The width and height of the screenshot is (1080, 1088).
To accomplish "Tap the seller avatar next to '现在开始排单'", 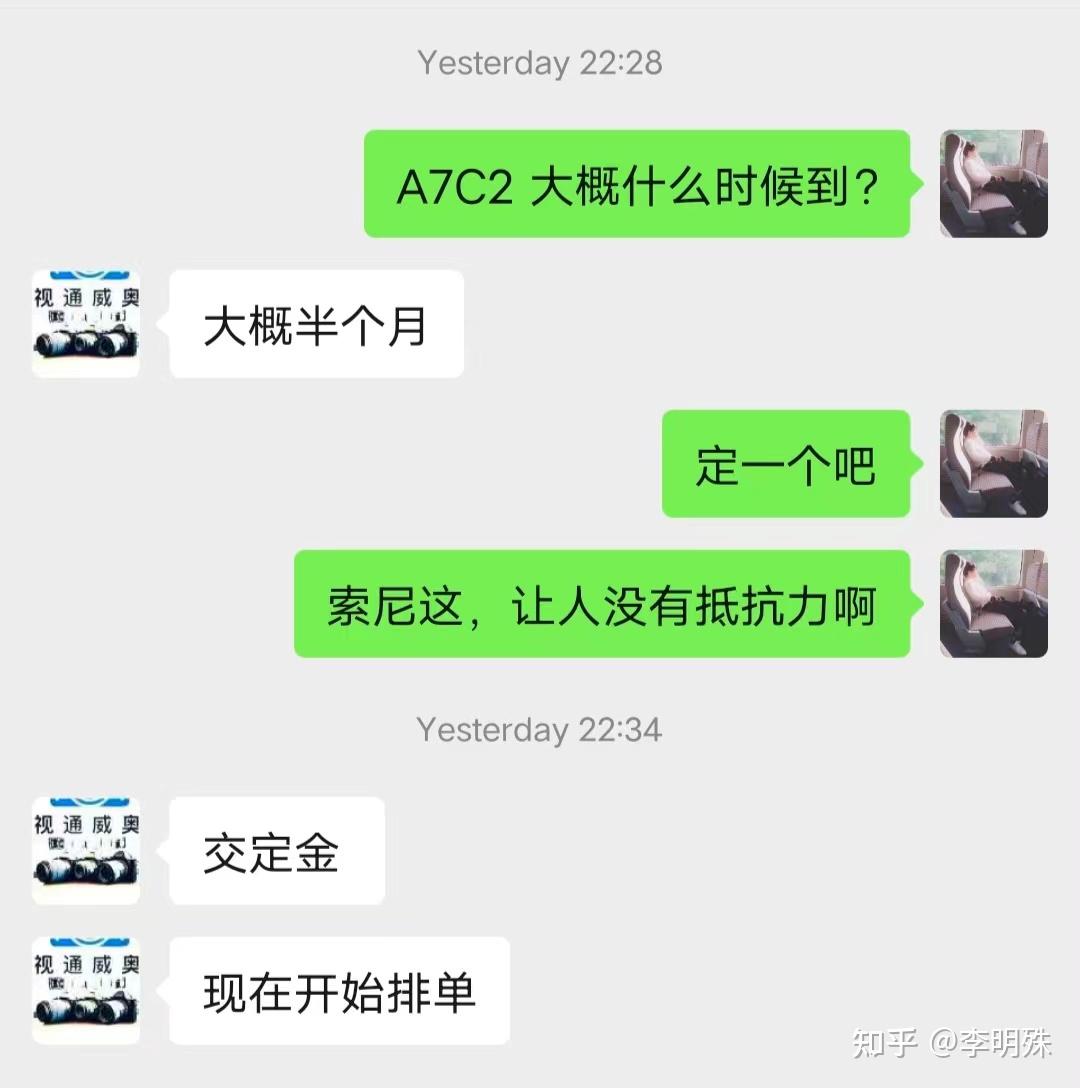I will click(85, 990).
